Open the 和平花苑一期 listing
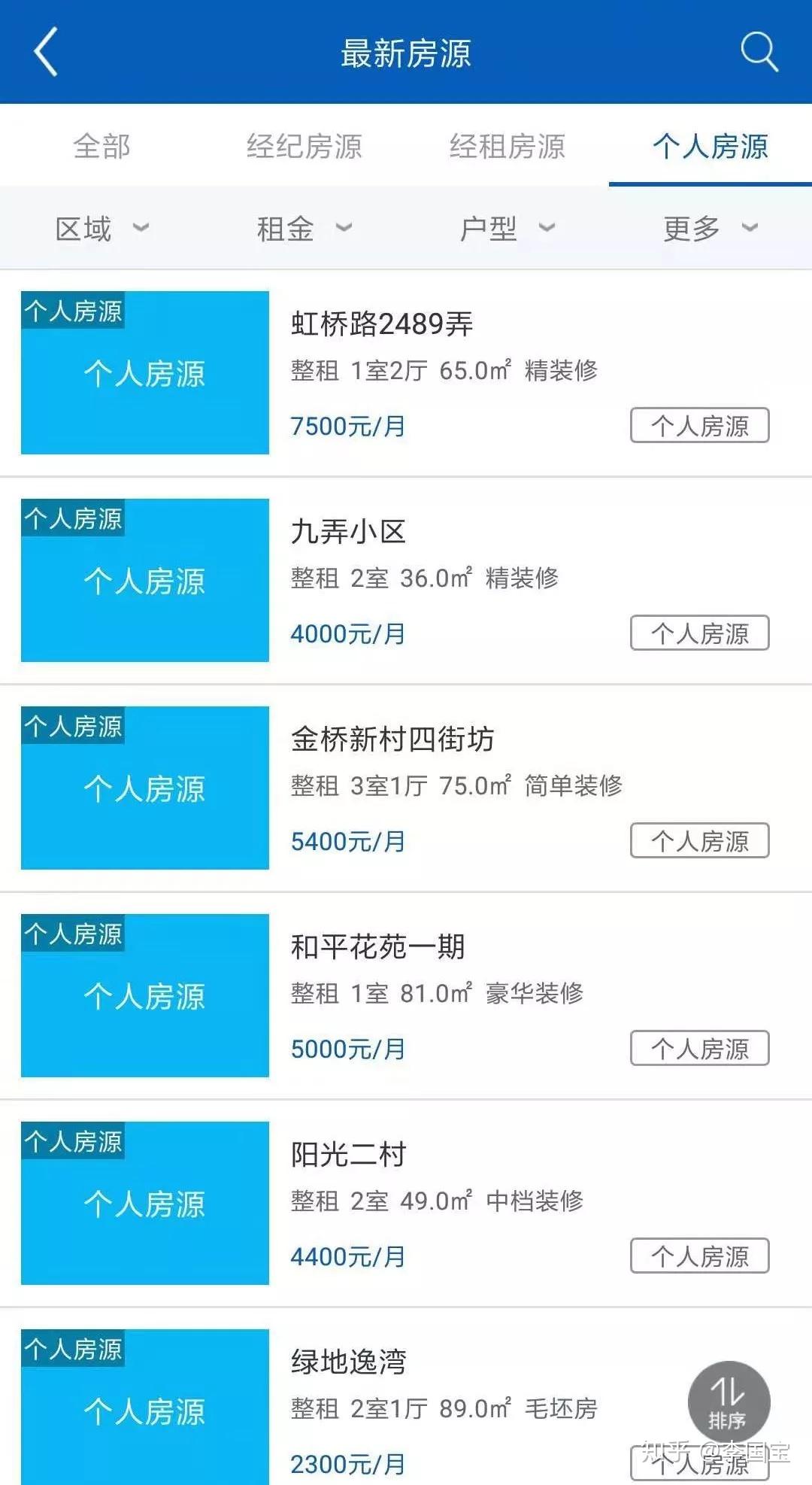Image resolution: width=812 pixels, height=1485 pixels. tap(377, 947)
